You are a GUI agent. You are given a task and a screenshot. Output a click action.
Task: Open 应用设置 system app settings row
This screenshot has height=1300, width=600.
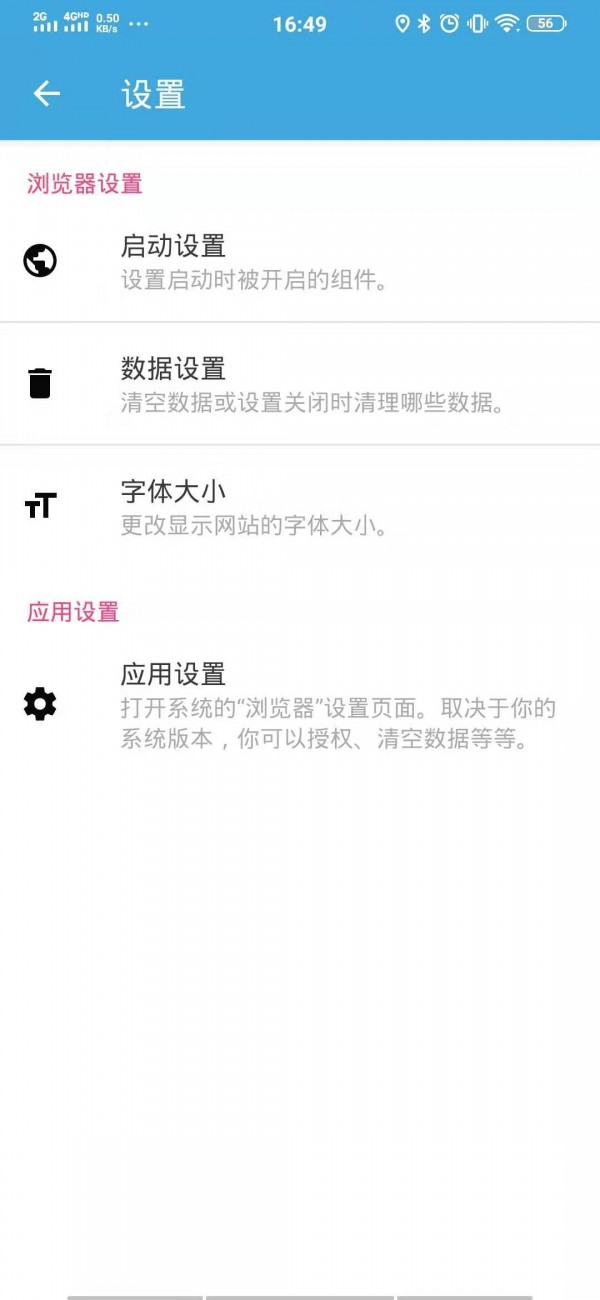tap(300, 706)
